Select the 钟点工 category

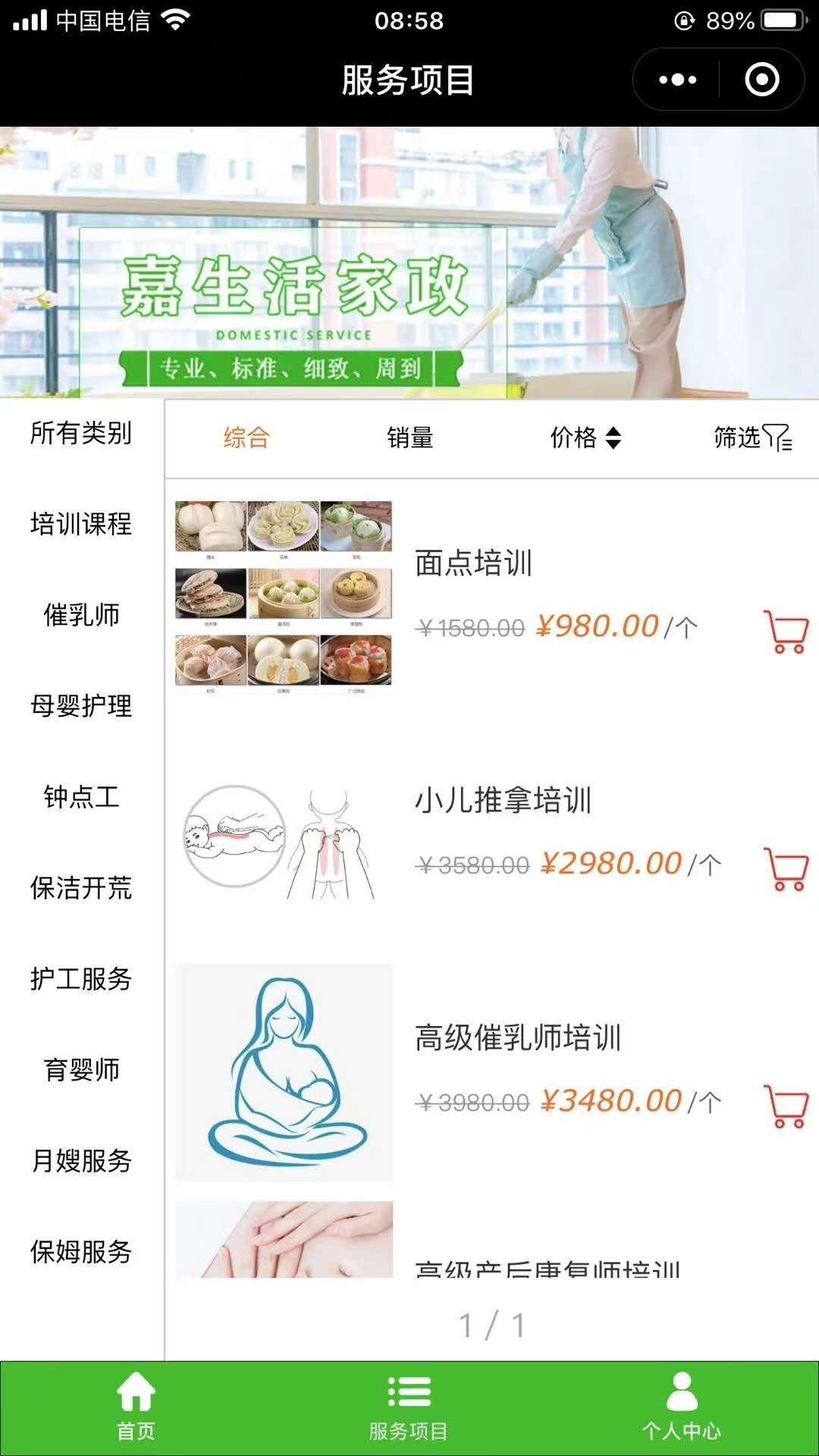pyautogui.click(x=81, y=797)
